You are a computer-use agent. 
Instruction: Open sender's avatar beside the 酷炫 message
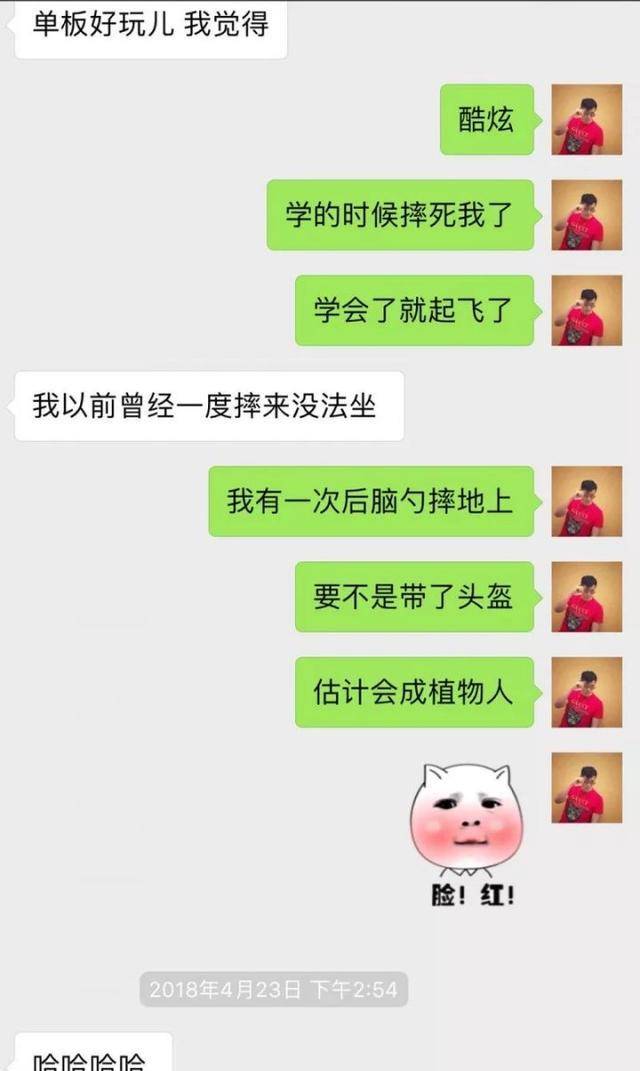tap(587, 120)
